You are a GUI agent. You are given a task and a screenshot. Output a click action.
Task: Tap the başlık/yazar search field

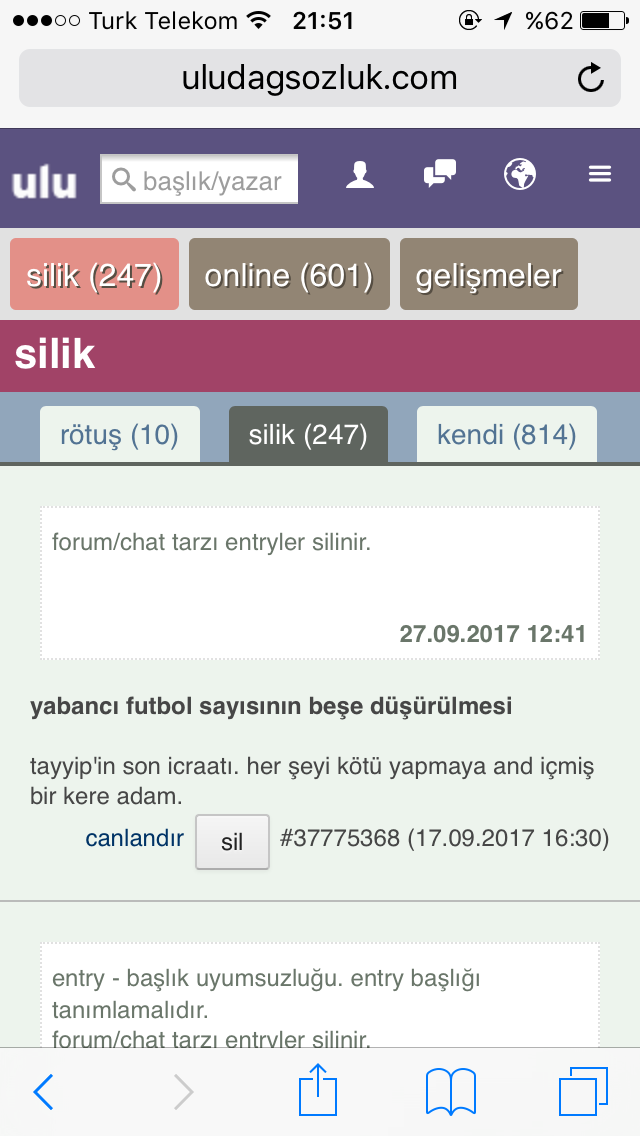(x=200, y=180)
